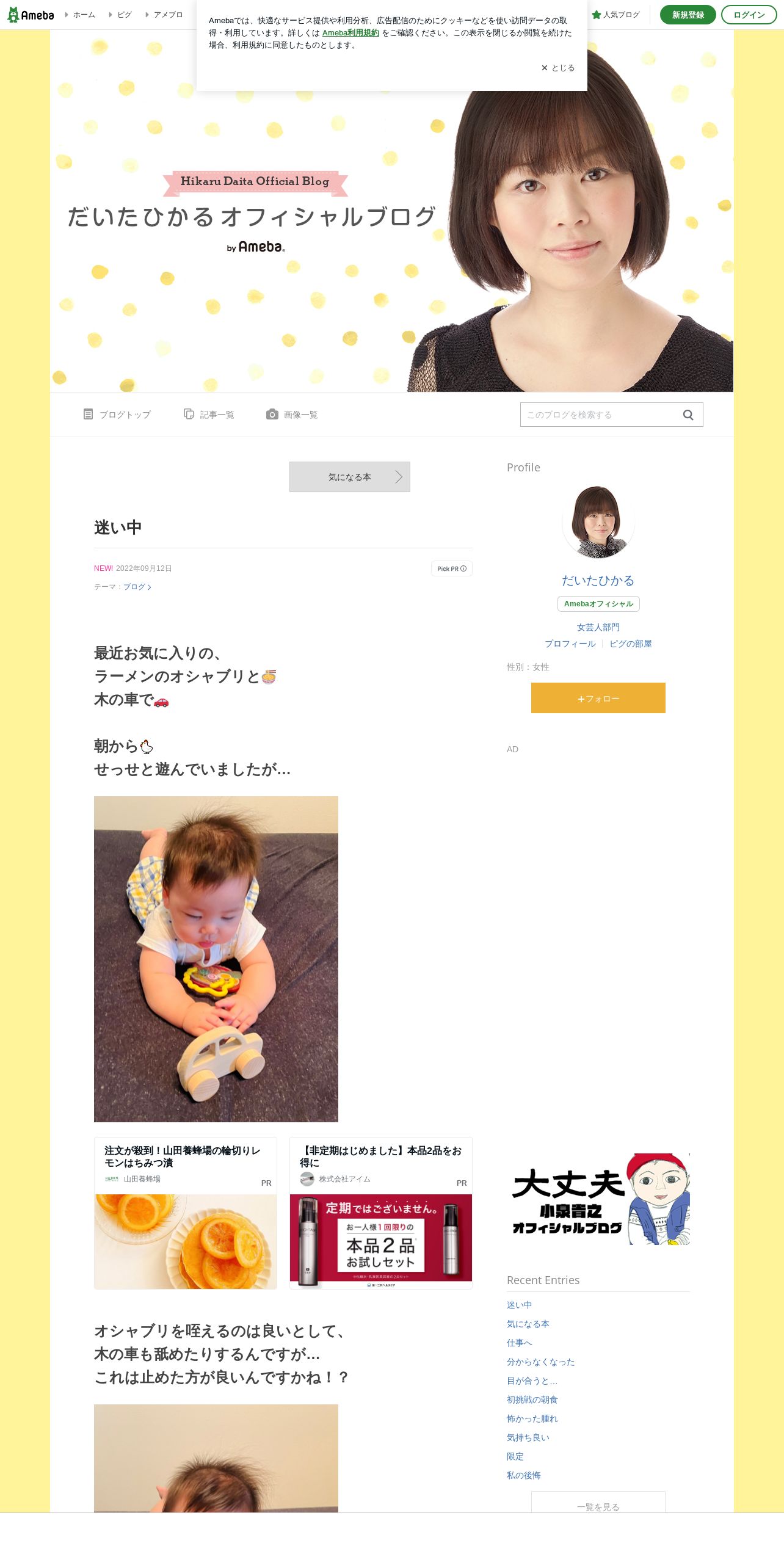
Task: Open the theme link ブログ
Action: click(x=137, y=587)
